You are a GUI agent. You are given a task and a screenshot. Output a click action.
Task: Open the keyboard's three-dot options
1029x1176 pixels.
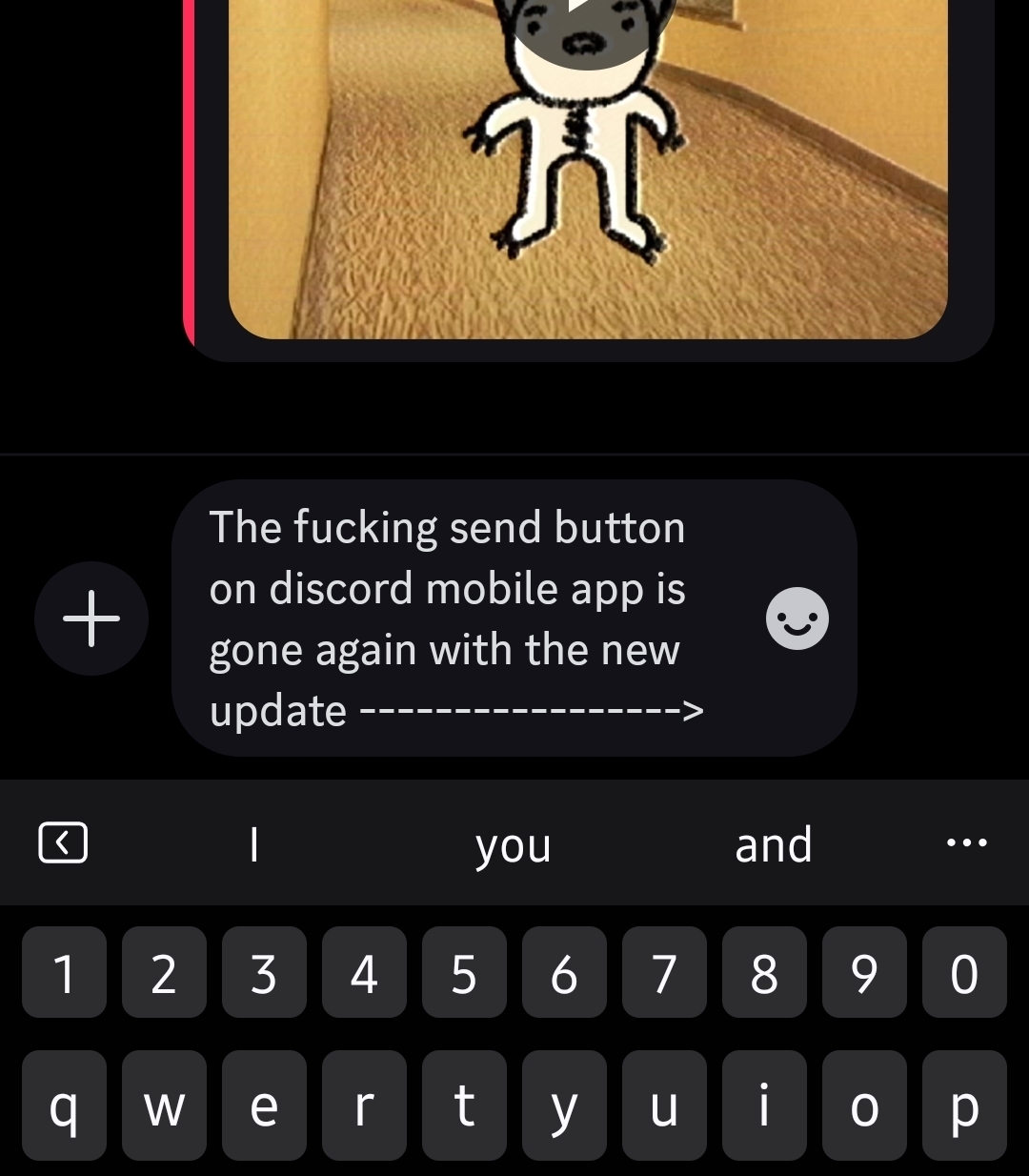pos(967,842)
